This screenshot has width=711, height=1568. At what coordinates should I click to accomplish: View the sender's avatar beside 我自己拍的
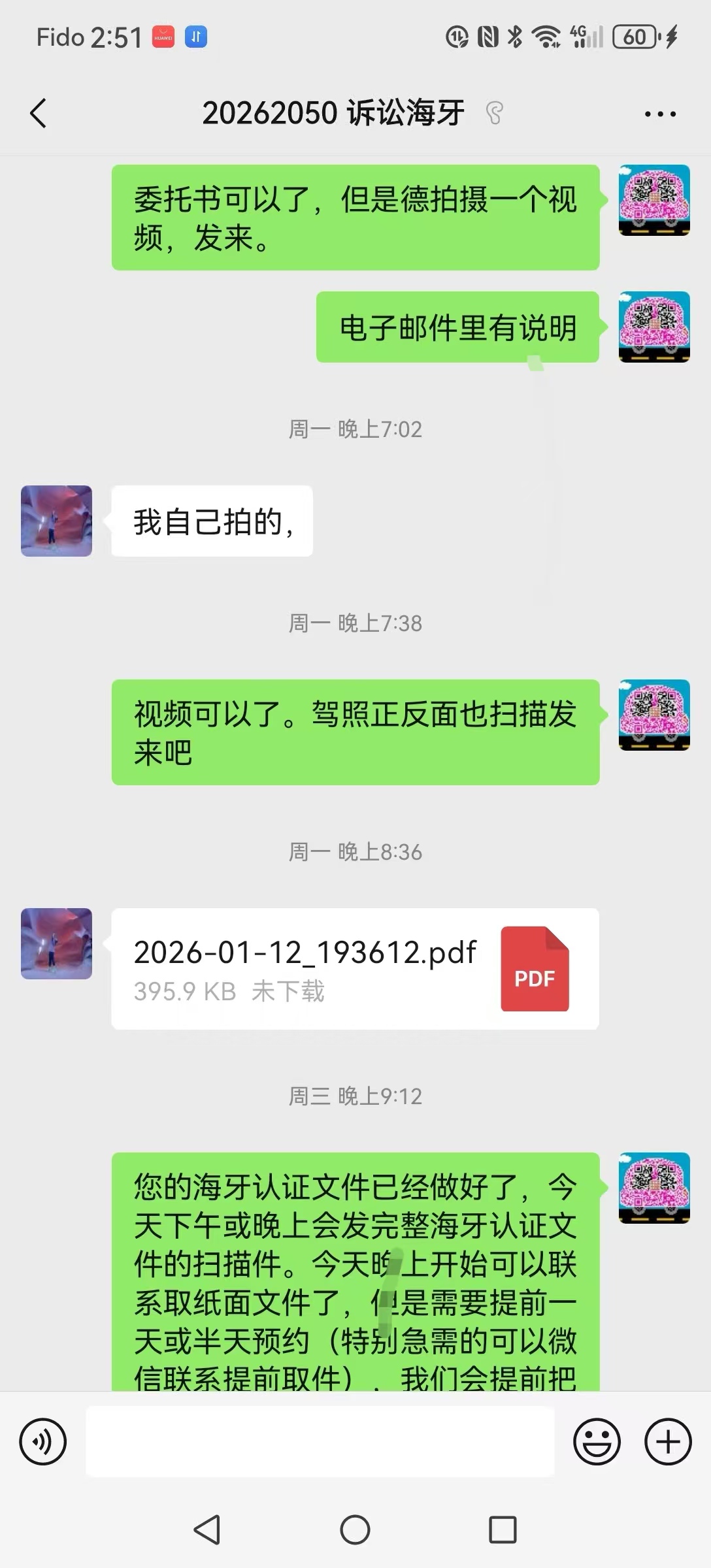click(x=56, y=521)
